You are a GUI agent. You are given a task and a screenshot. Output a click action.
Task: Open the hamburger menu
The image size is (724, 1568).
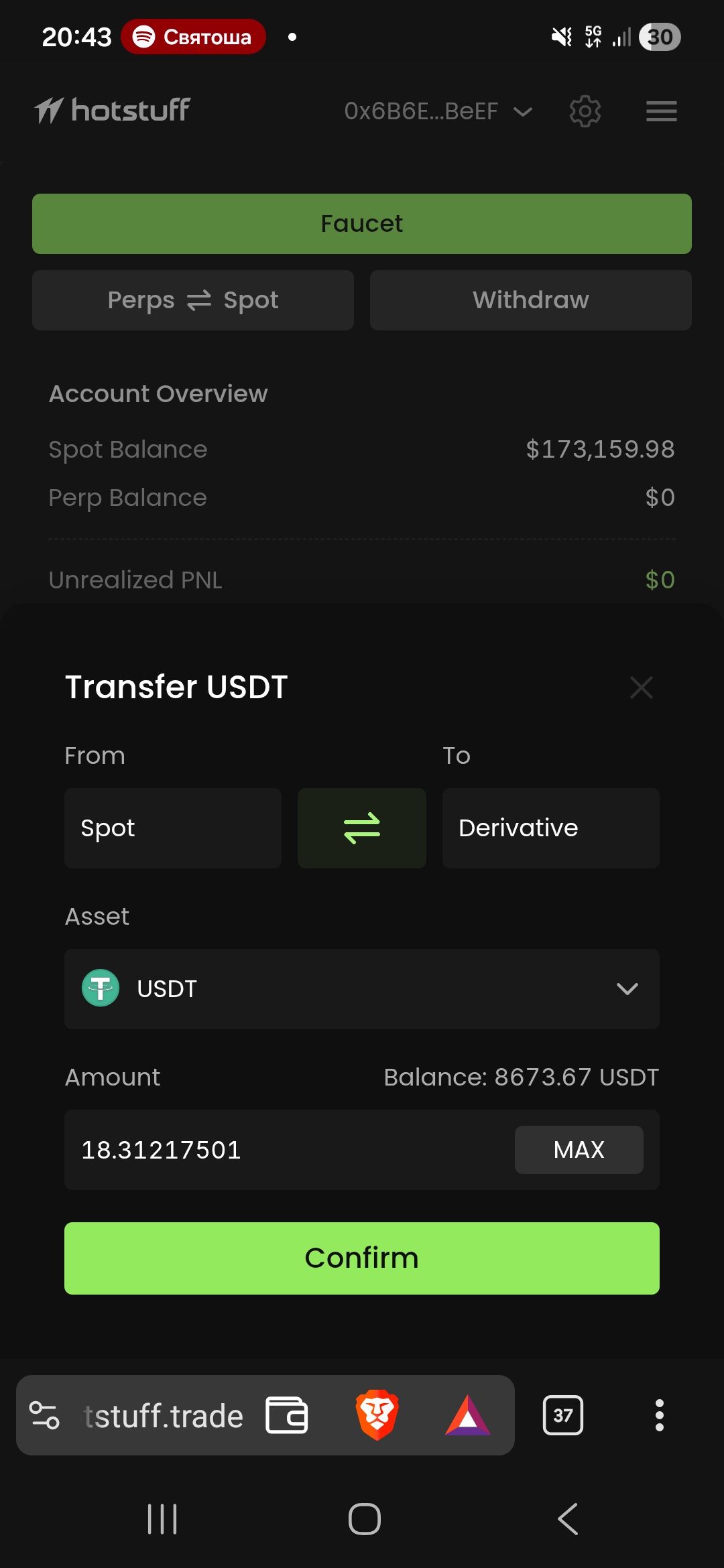pyautogui.click(x=661, y=111)
